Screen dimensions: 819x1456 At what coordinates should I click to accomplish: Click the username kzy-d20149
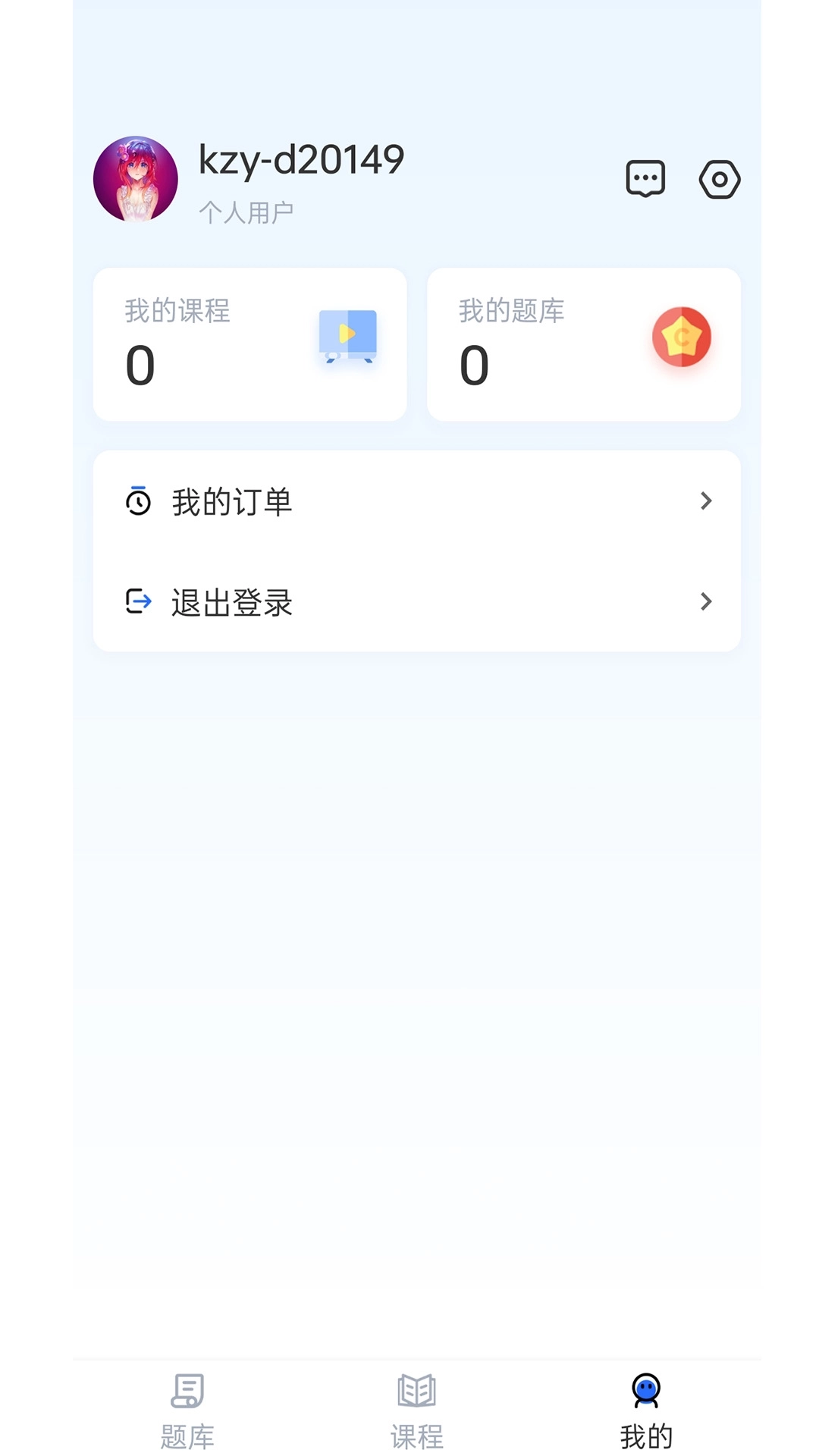[x=299, y=158]
